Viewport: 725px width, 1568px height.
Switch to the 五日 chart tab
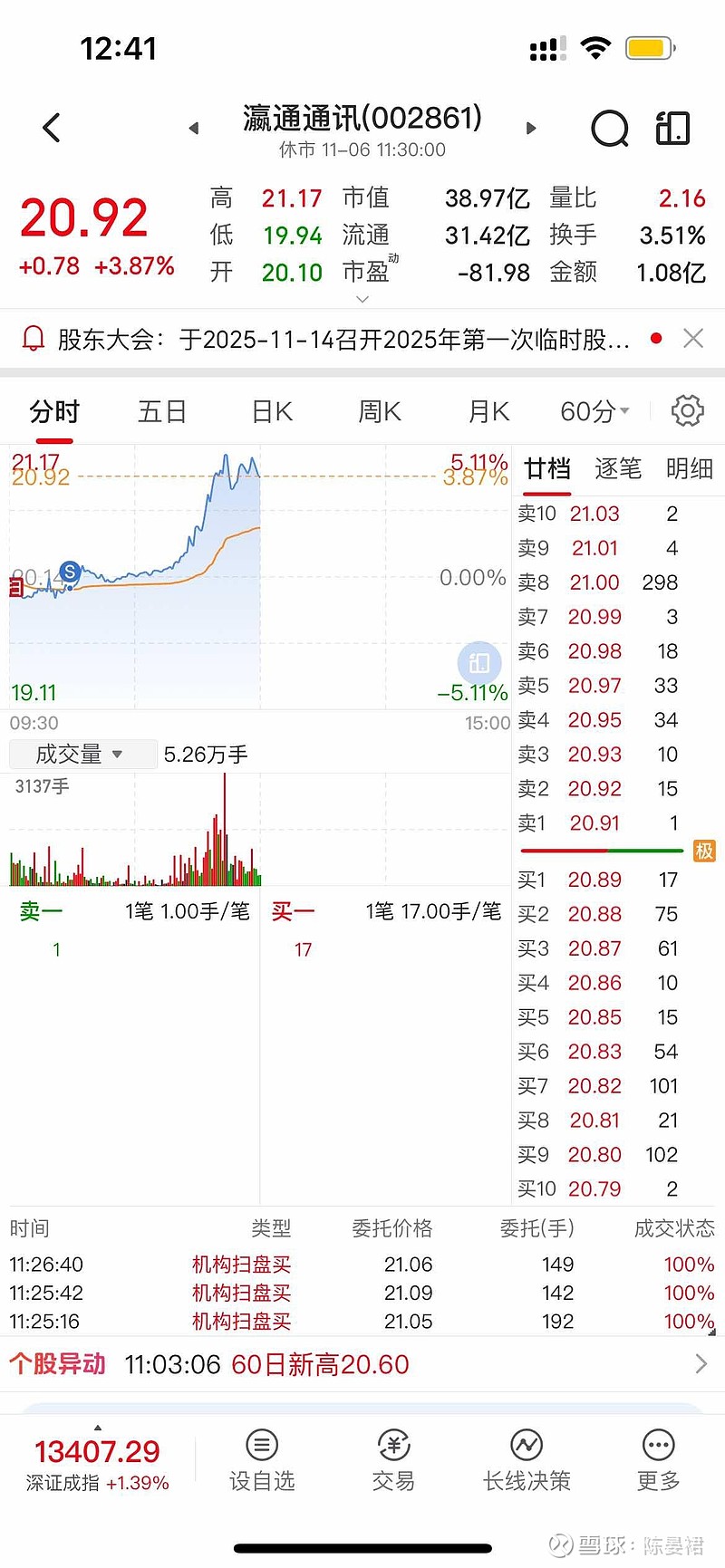(162, 412)
